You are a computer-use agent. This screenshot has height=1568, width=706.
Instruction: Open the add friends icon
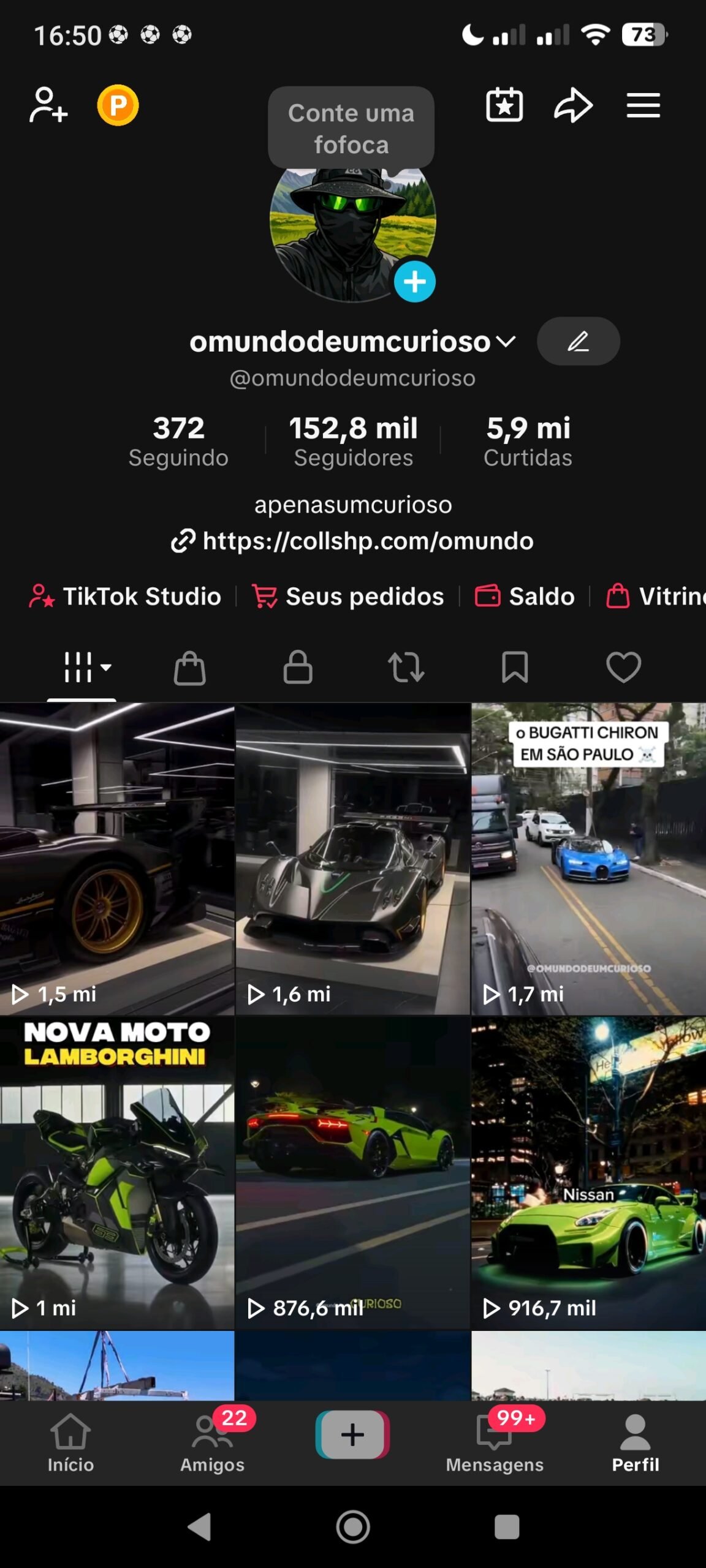[x=48, y=105]
